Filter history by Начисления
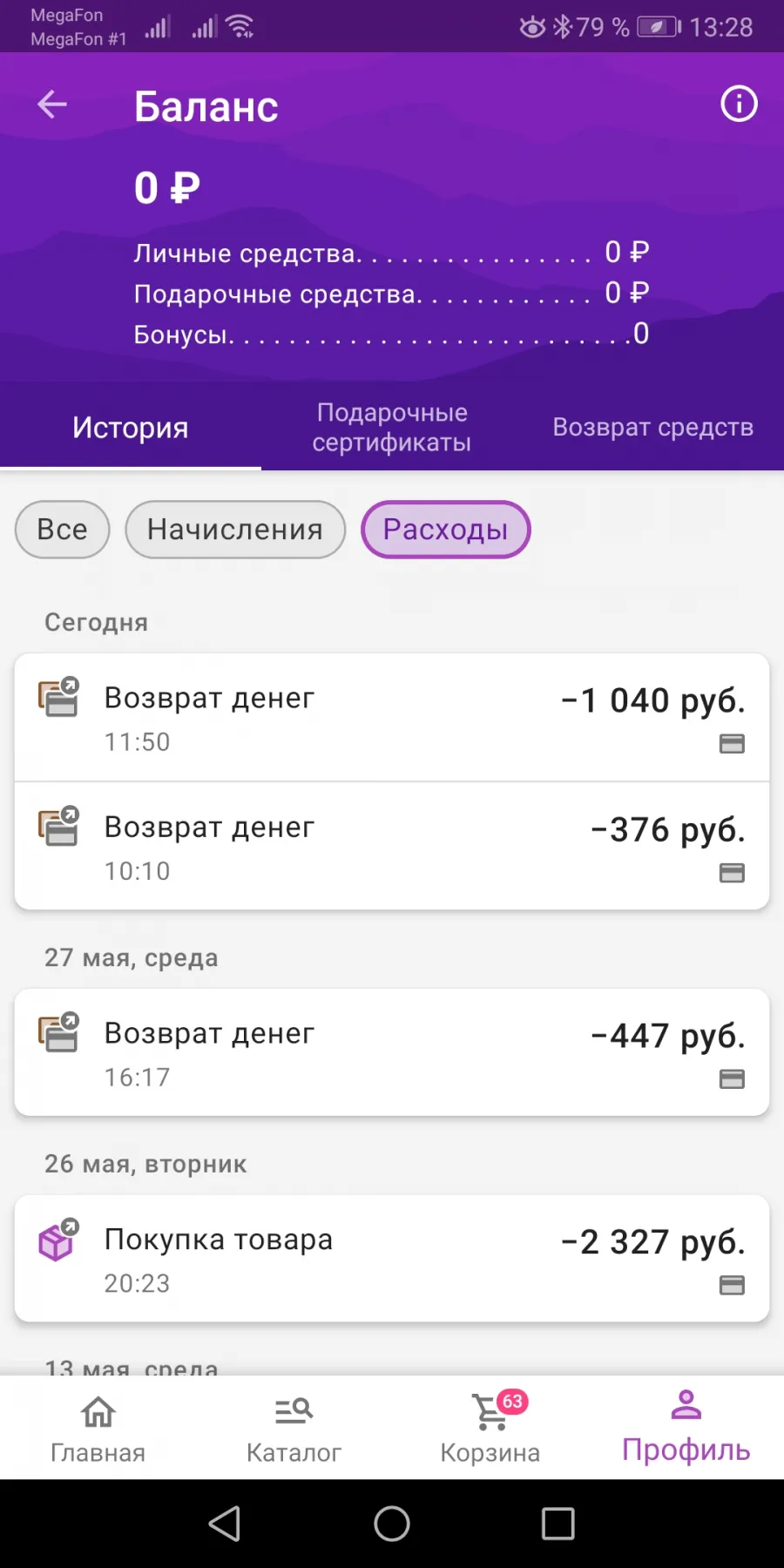 coord(235,530)
